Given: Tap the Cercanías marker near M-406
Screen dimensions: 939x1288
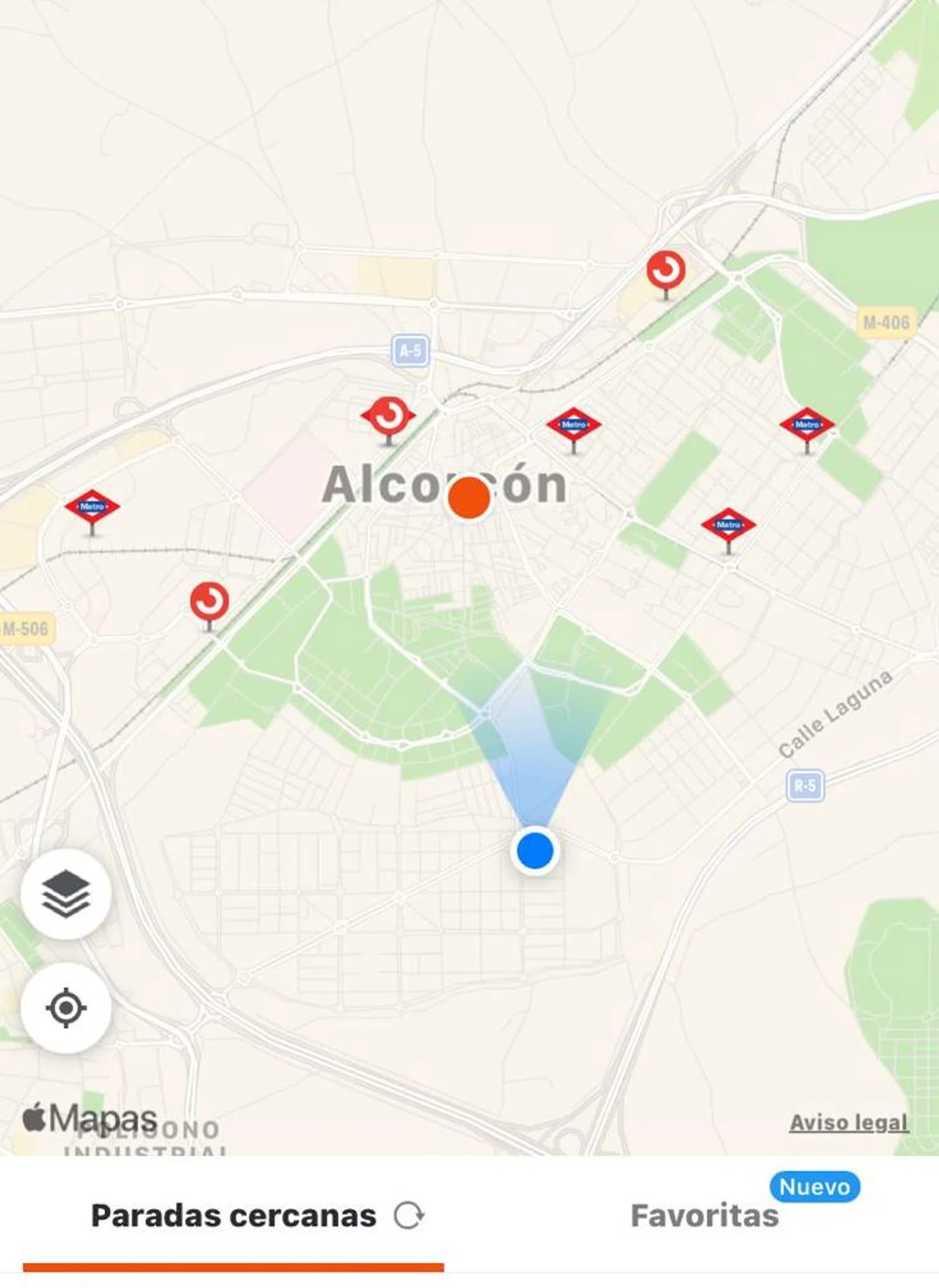Looking at the screenshot, I should click(665, 270).
